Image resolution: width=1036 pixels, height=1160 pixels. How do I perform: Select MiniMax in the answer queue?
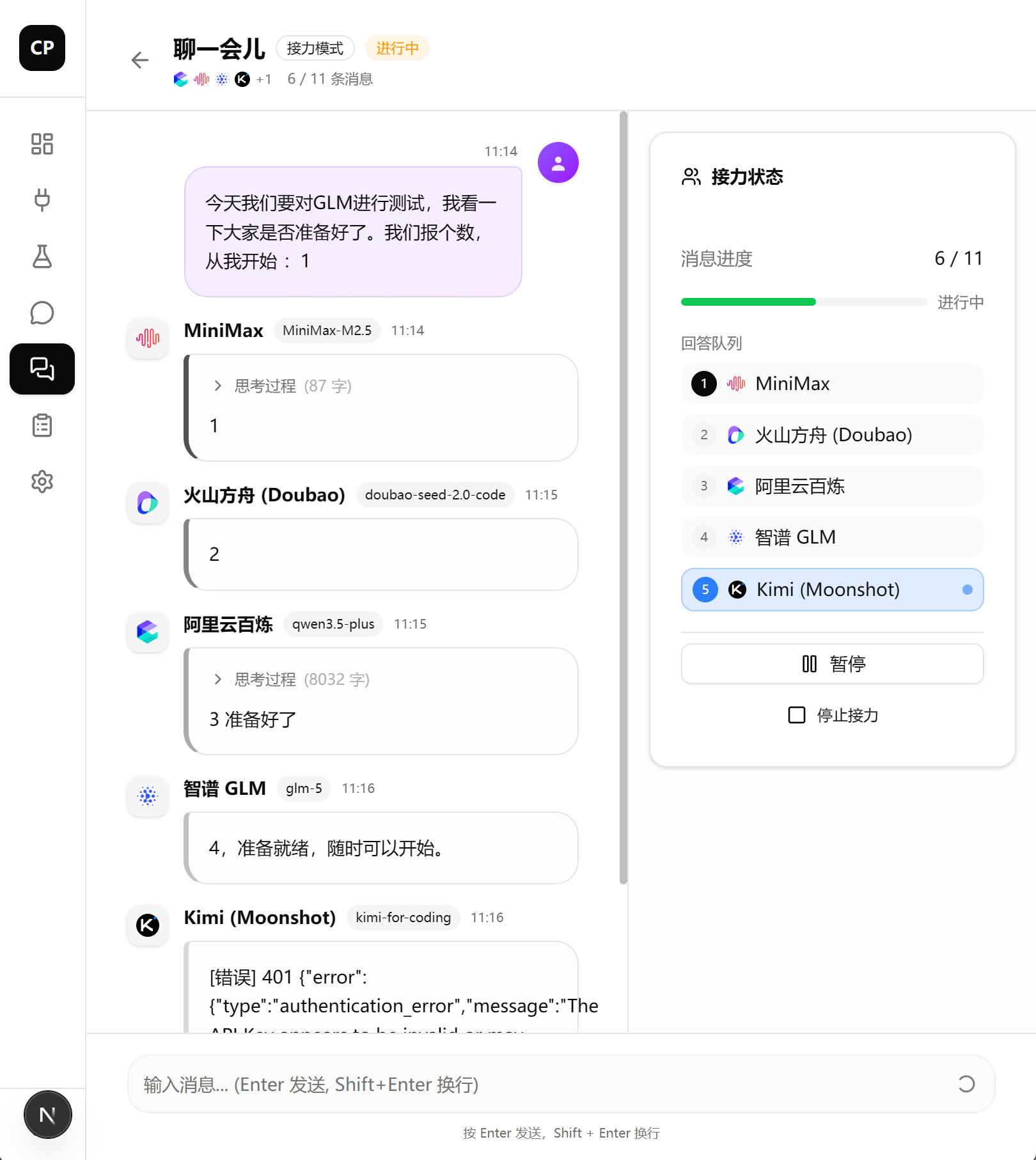[x=832, y=384]
